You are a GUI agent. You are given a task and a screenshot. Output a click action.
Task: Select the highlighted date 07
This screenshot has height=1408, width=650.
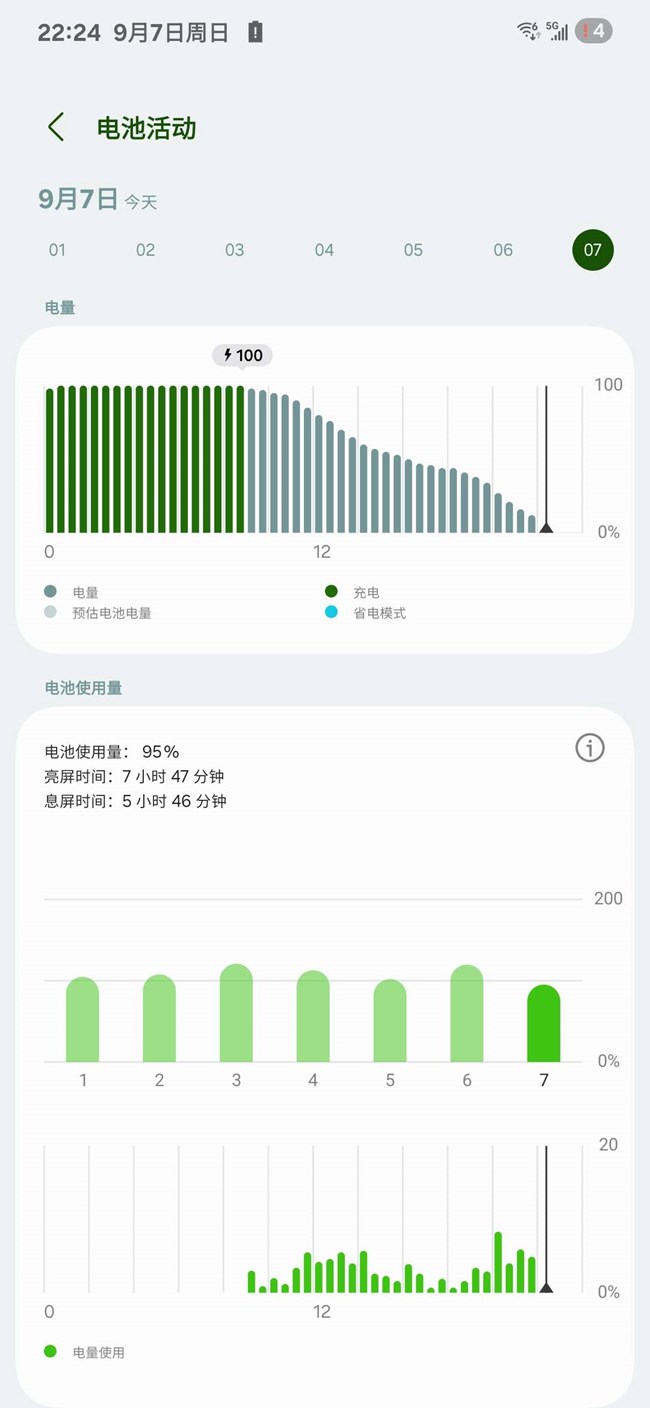pyautogui.click(x=592, y=250)
